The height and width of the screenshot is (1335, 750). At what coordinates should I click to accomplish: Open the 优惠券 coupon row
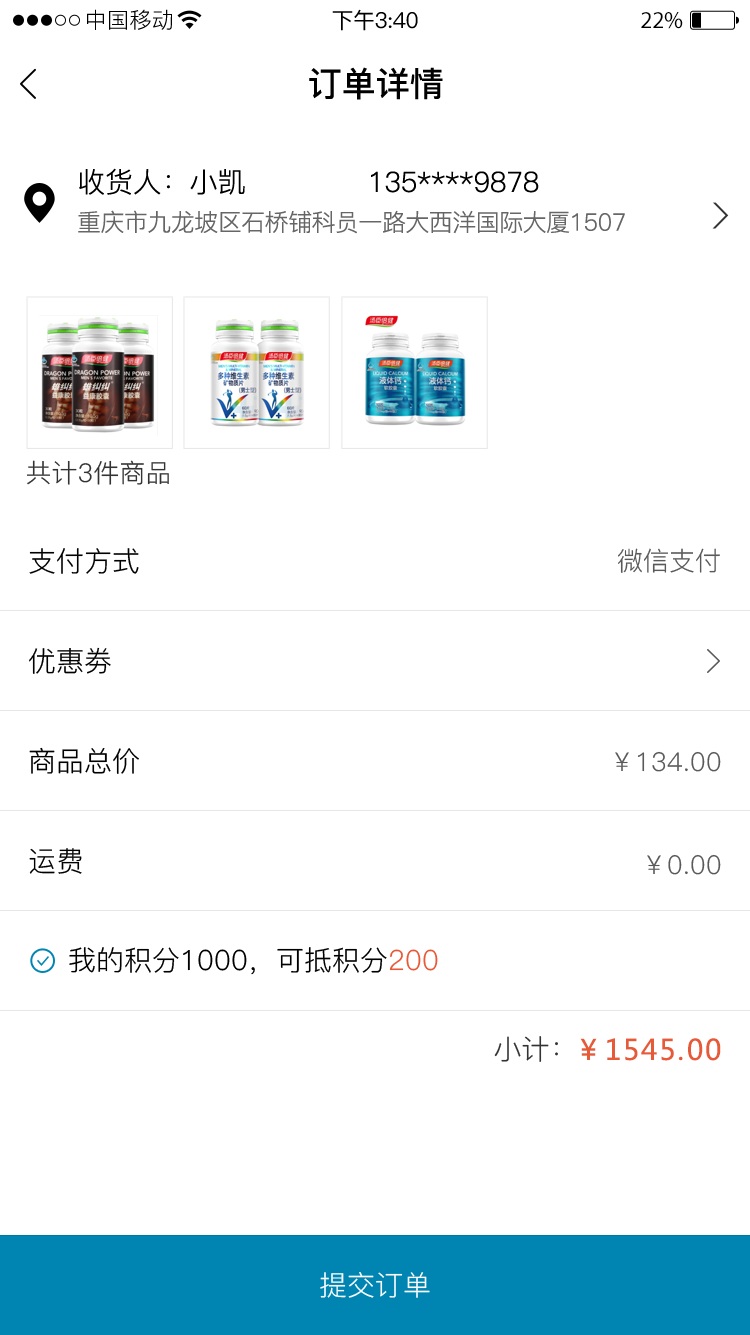(x=374, y=661)
